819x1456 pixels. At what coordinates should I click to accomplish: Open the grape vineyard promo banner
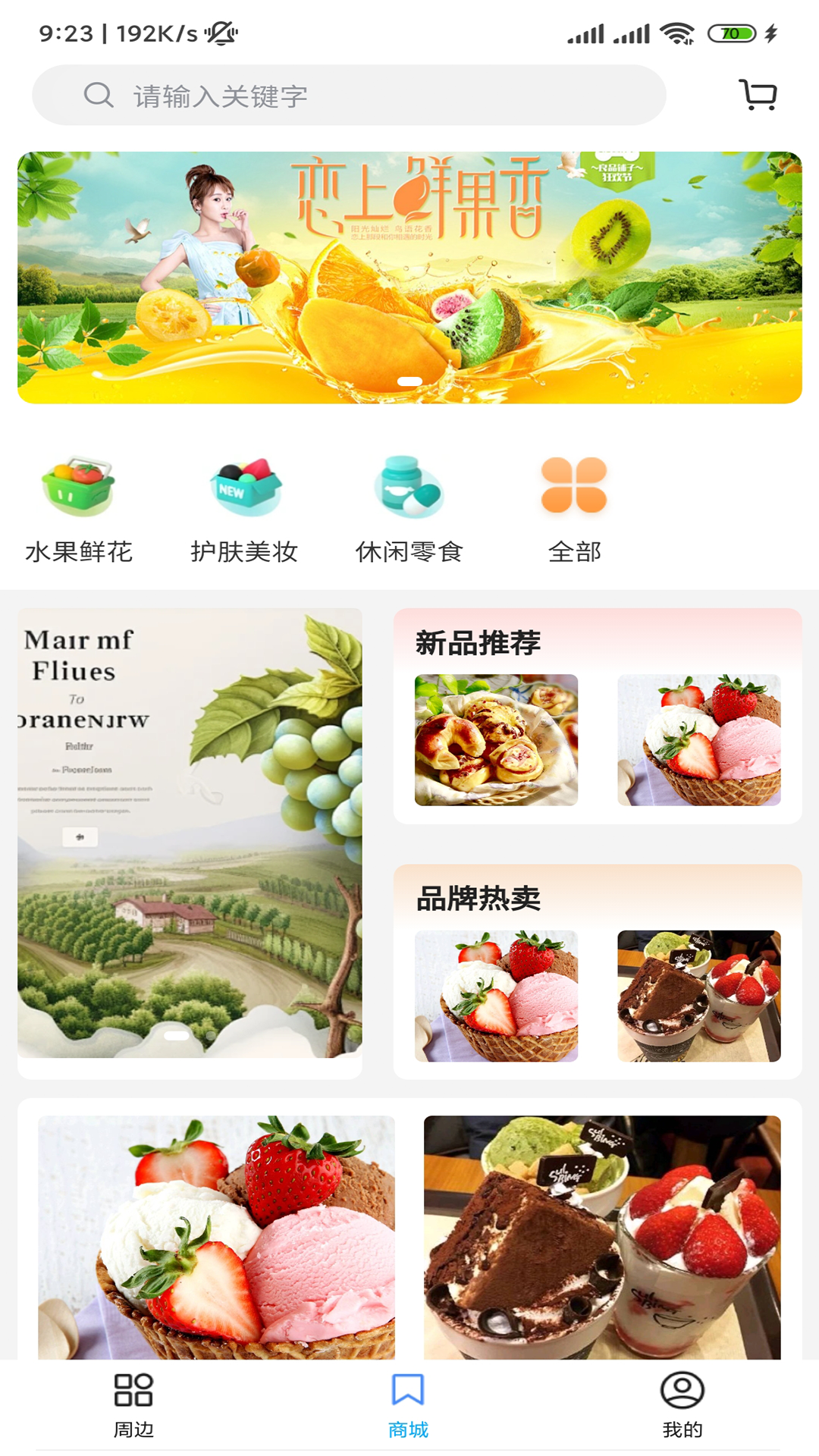190,833
